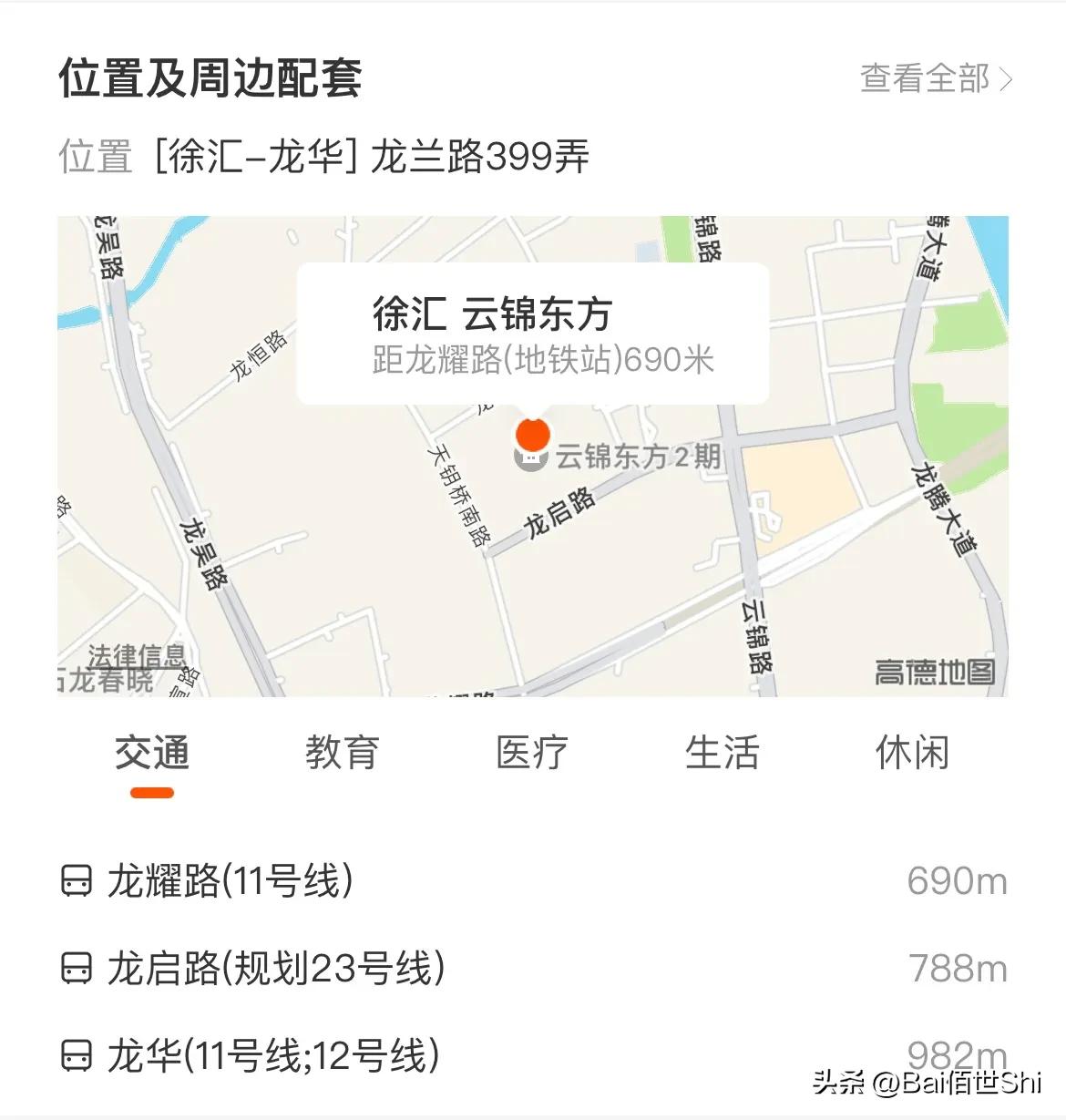Switch to the 教育 tab
Viewport: 1066px width, 1120px height.
coord(342,753)
